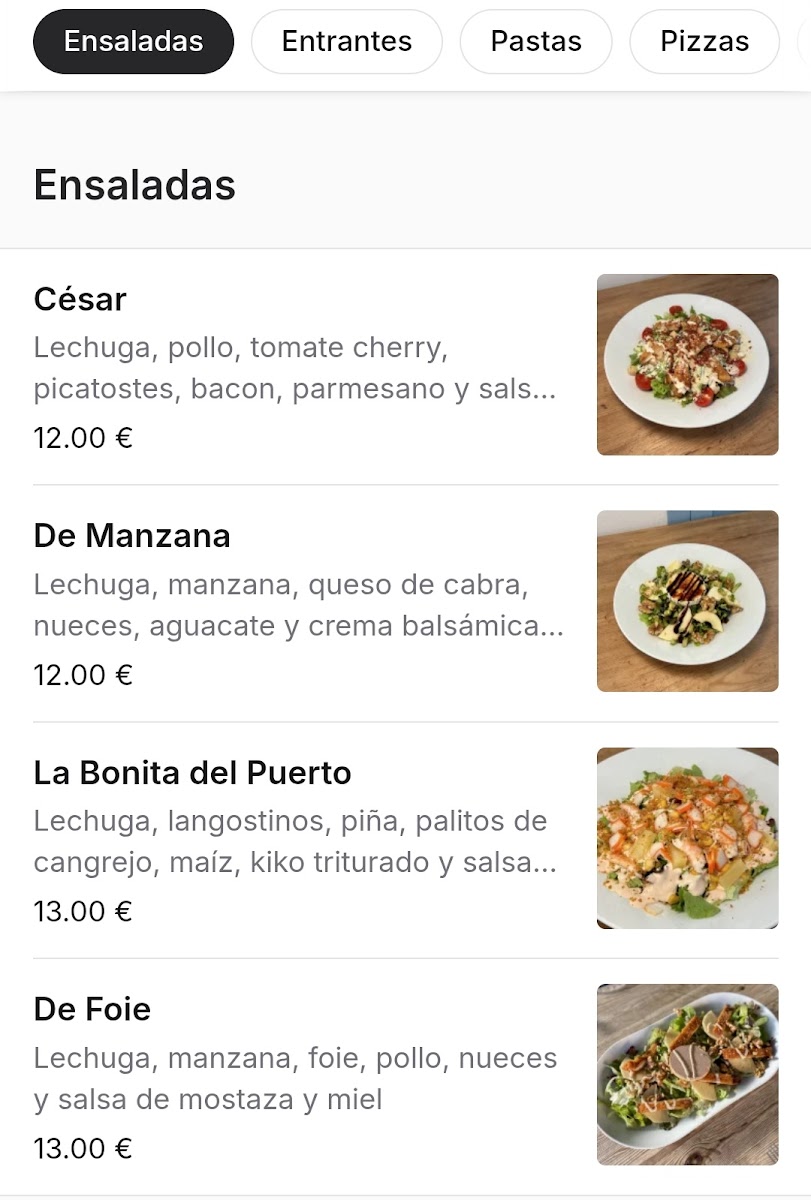Image resolution: width=811 pixels, height=1200 pixels.
Task: View the De Manzana salad details
Action: point(300,603)
